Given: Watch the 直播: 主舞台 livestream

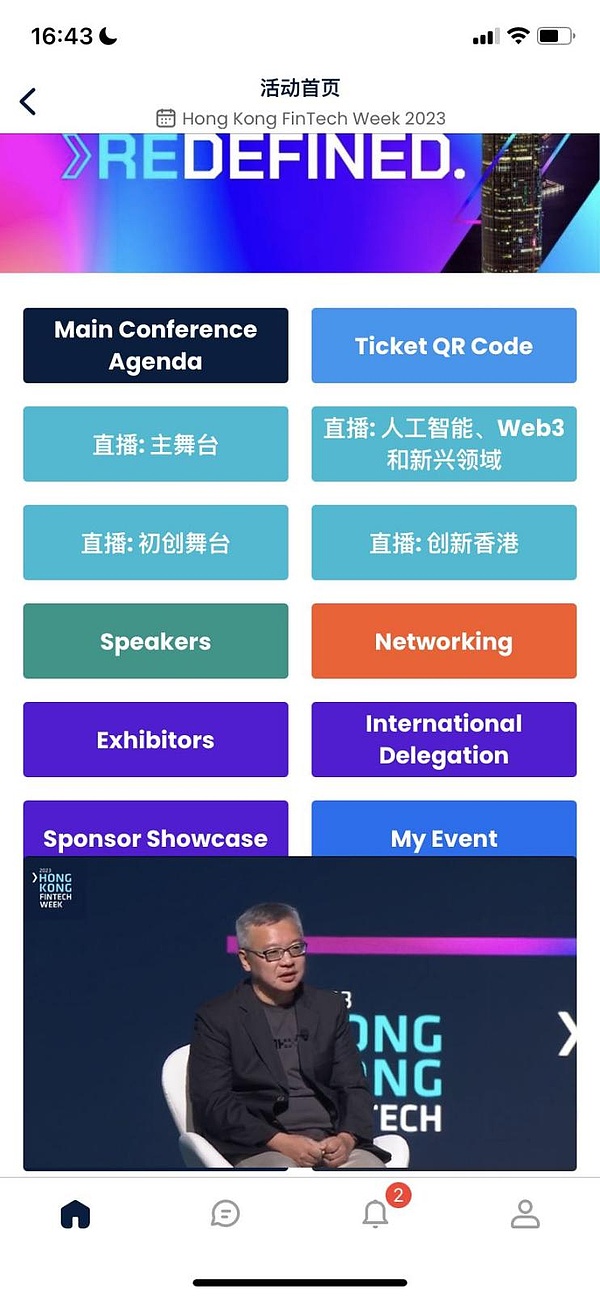Looking at the screenshot, I should (x=155, y=444).
